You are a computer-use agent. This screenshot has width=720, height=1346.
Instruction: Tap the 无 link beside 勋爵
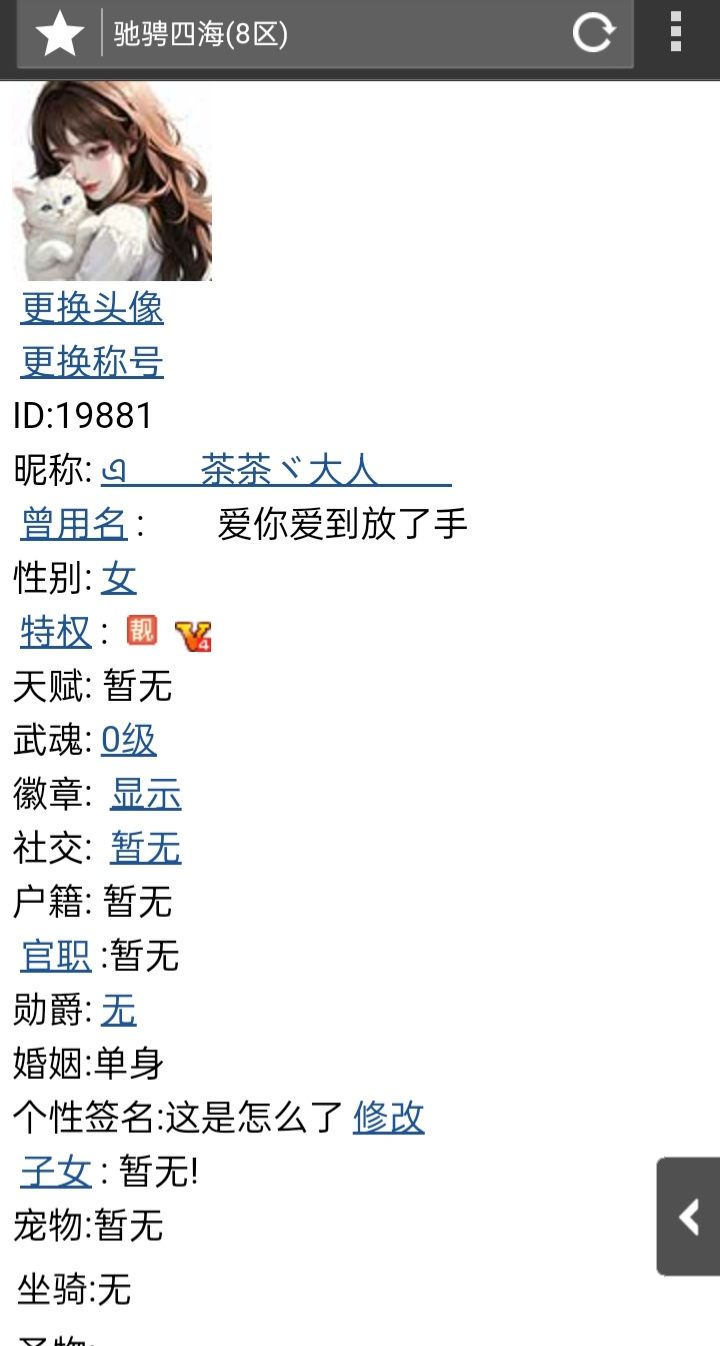click(x=119, y=1010)
